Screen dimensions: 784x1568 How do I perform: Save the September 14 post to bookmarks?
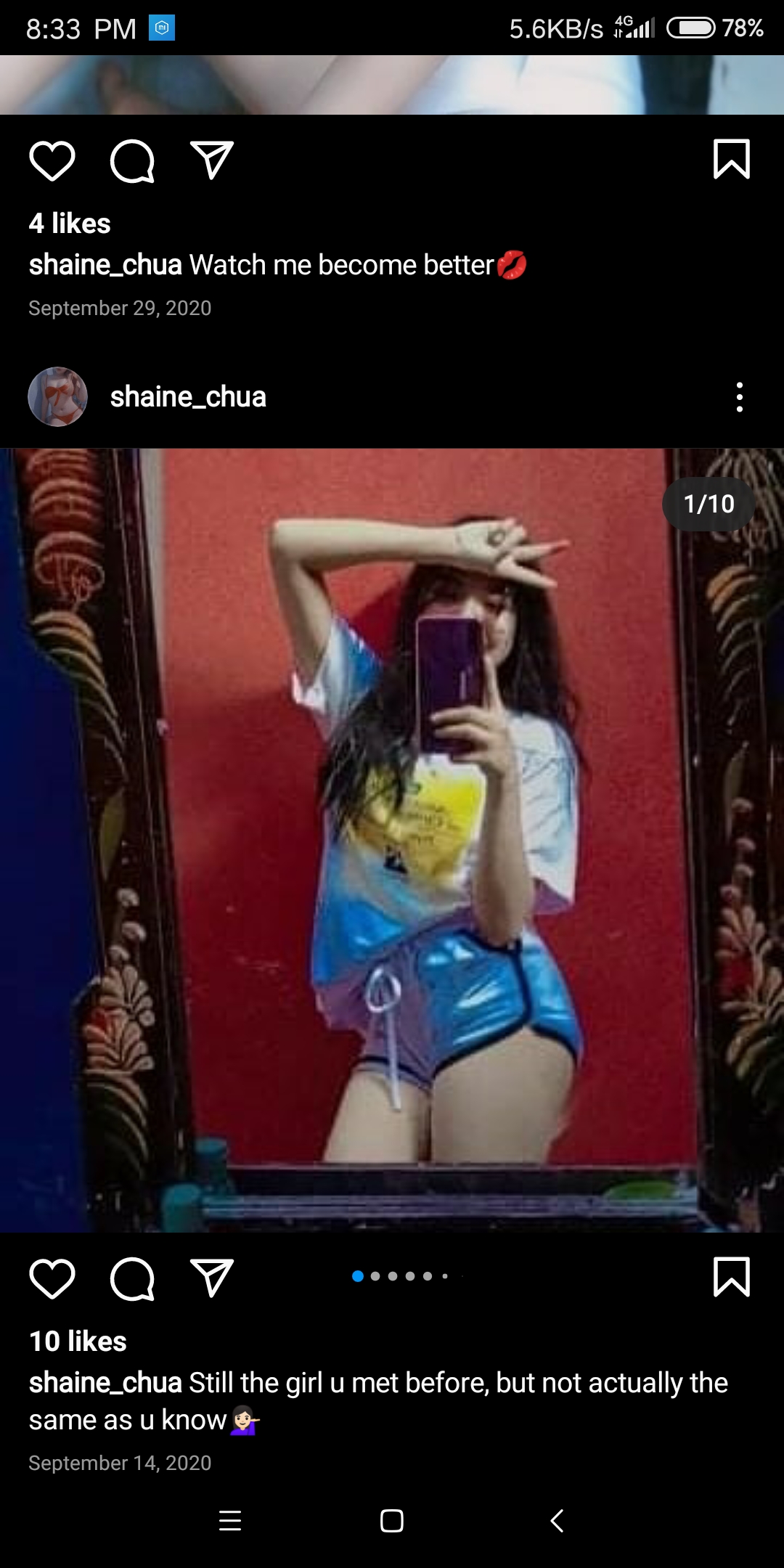731,1277
